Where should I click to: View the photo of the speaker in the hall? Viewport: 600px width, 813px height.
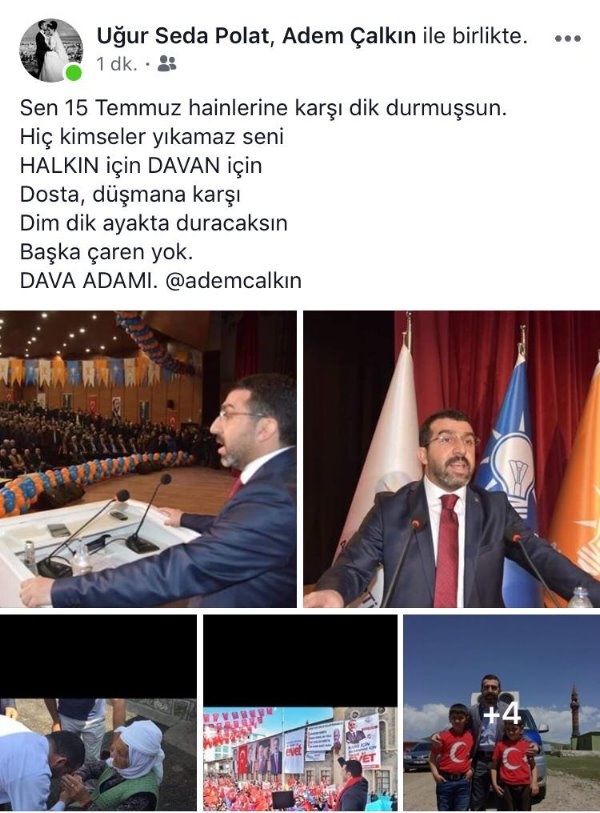pyautogui.click(x=148, y=459)
